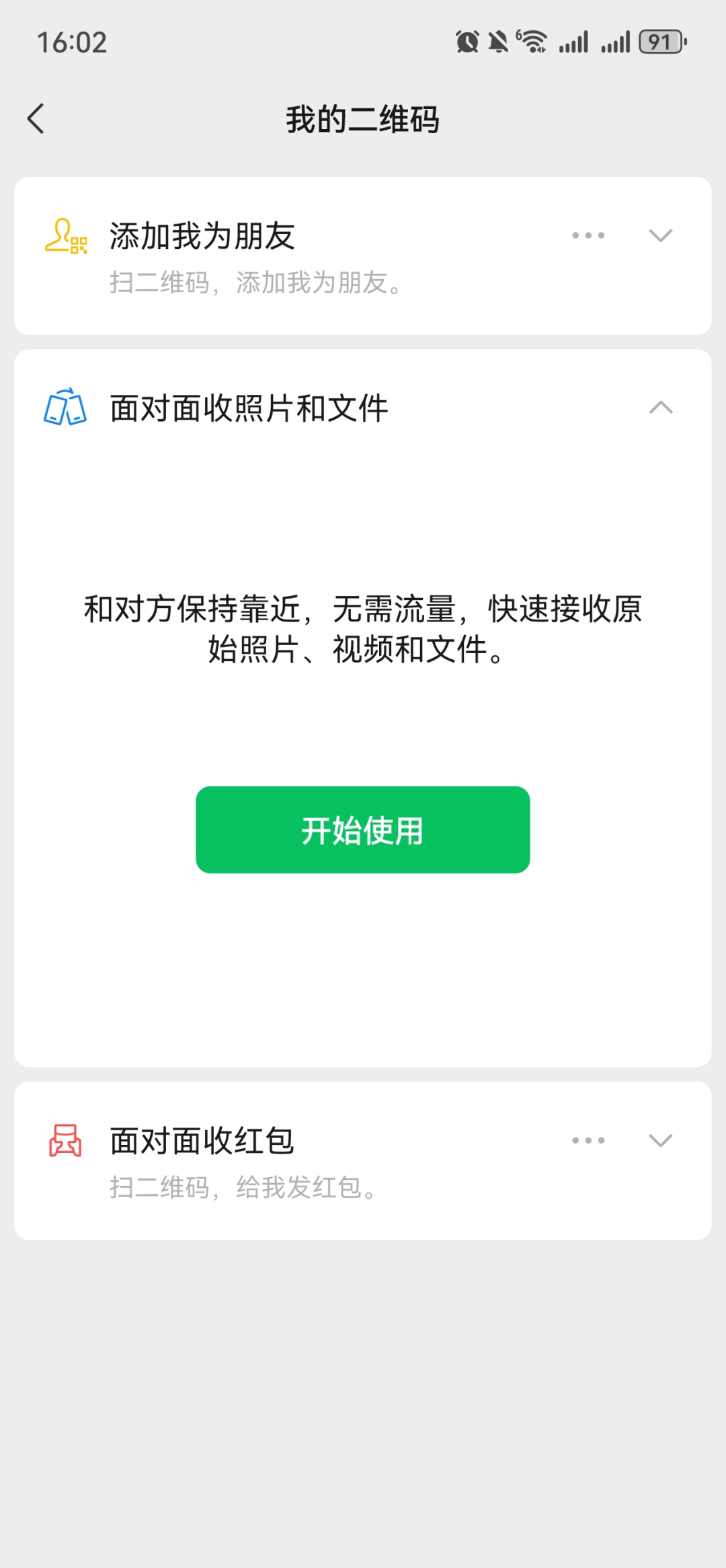
Task: Tap the green 开始使用 button
Action: coord(362,829)
